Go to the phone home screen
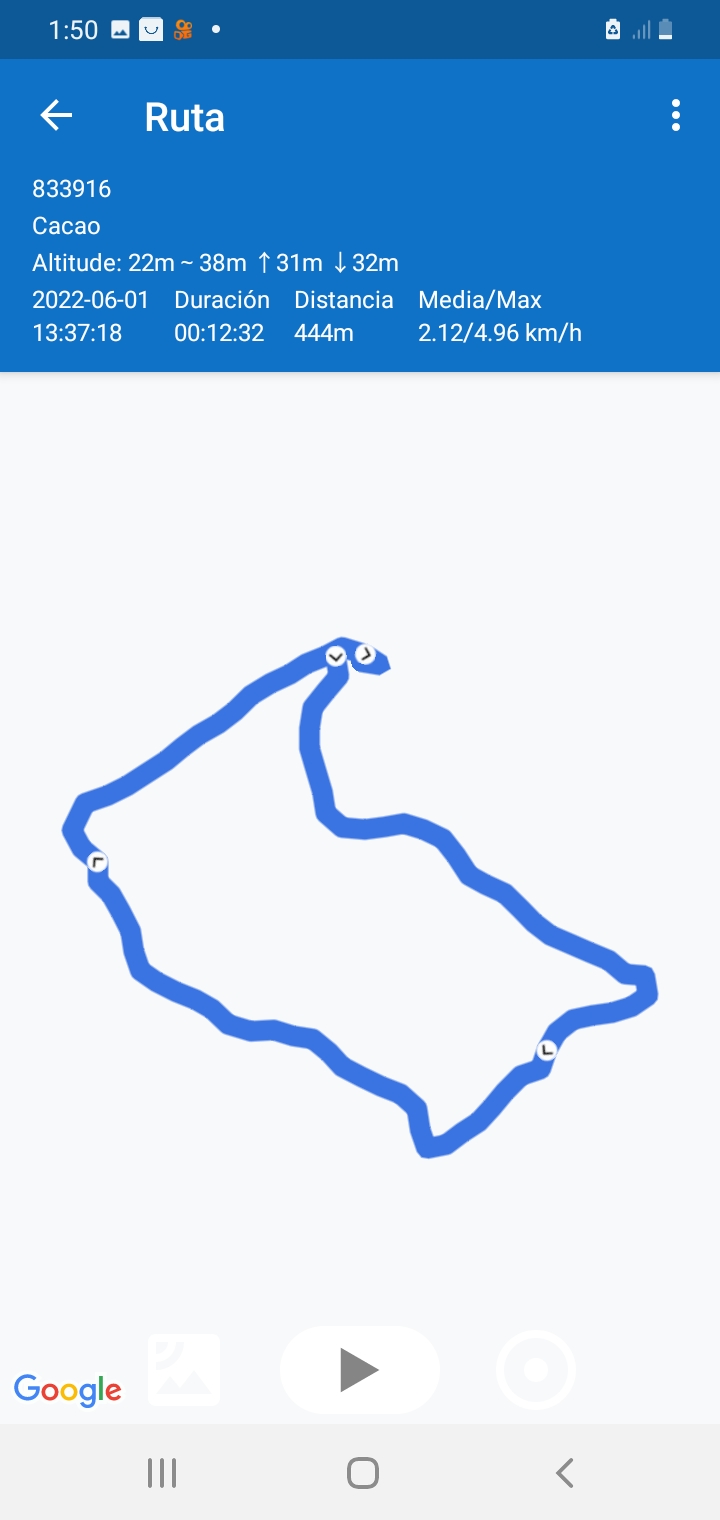720x1520 pixels. coord(362,1472)
